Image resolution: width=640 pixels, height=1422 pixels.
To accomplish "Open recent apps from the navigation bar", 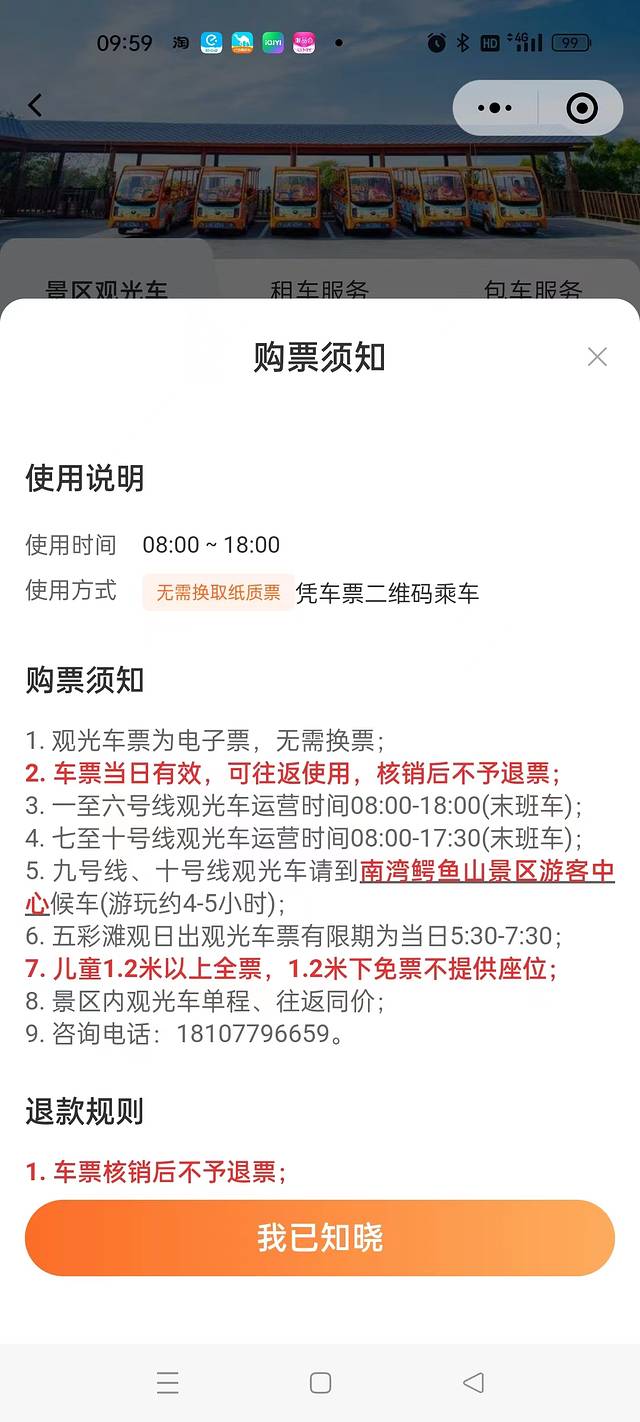I will [x=168, y=1383].
